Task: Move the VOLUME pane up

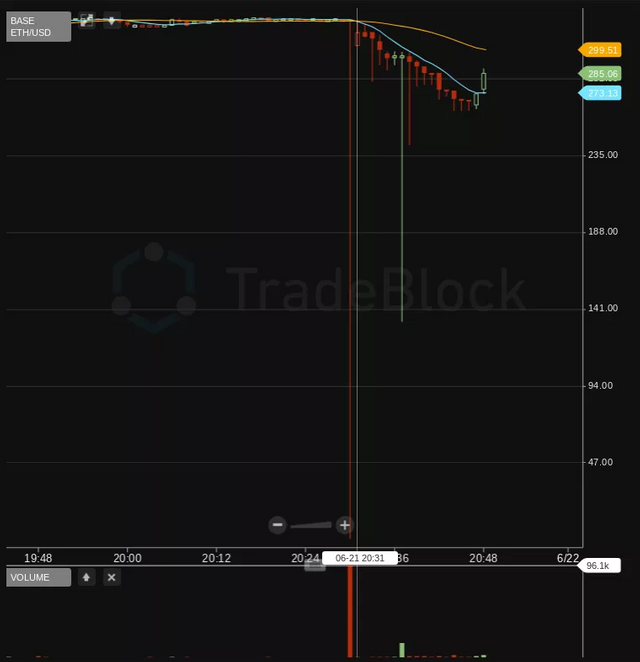Action: (87, 577)
